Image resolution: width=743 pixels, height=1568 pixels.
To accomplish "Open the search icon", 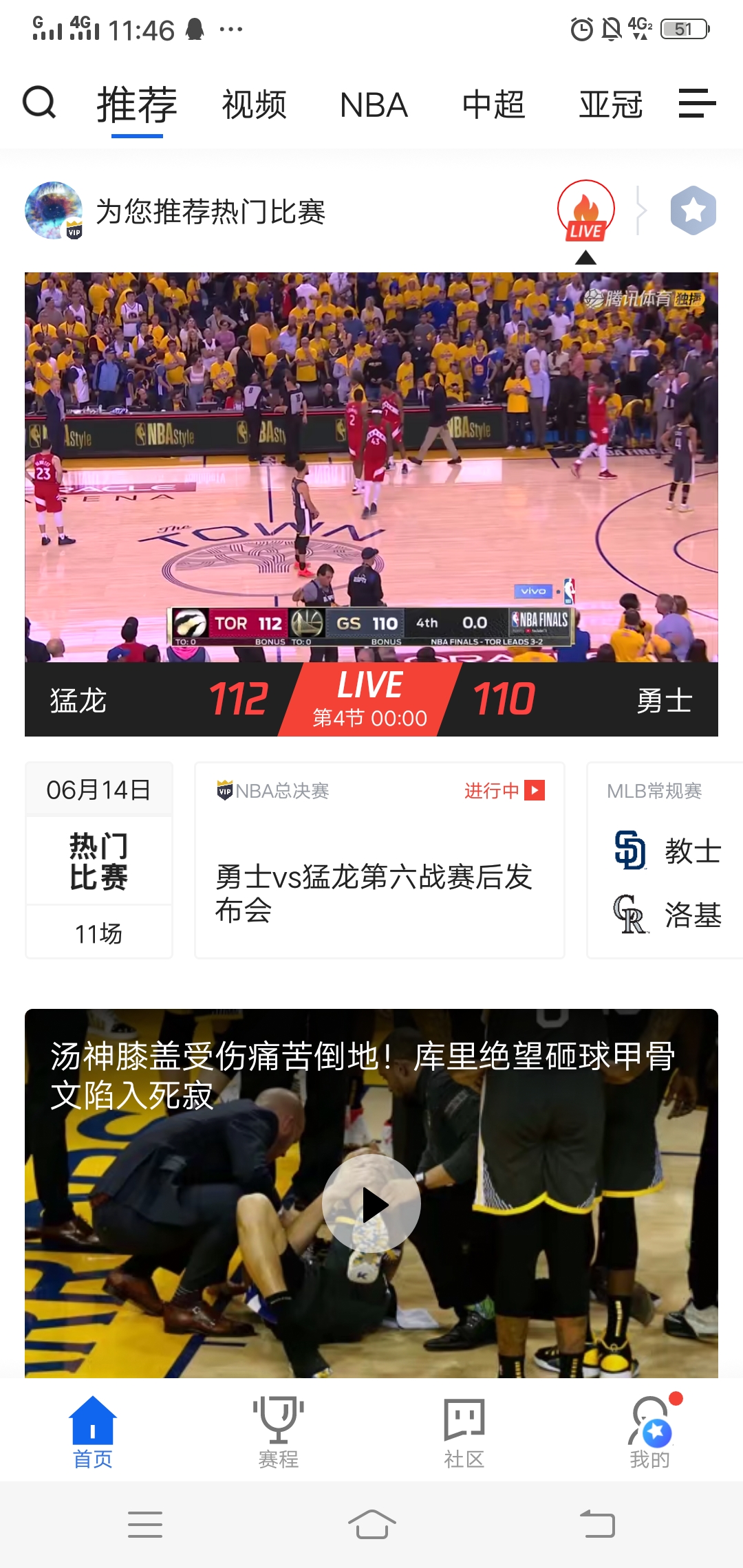I will click(x=39, y=103).
